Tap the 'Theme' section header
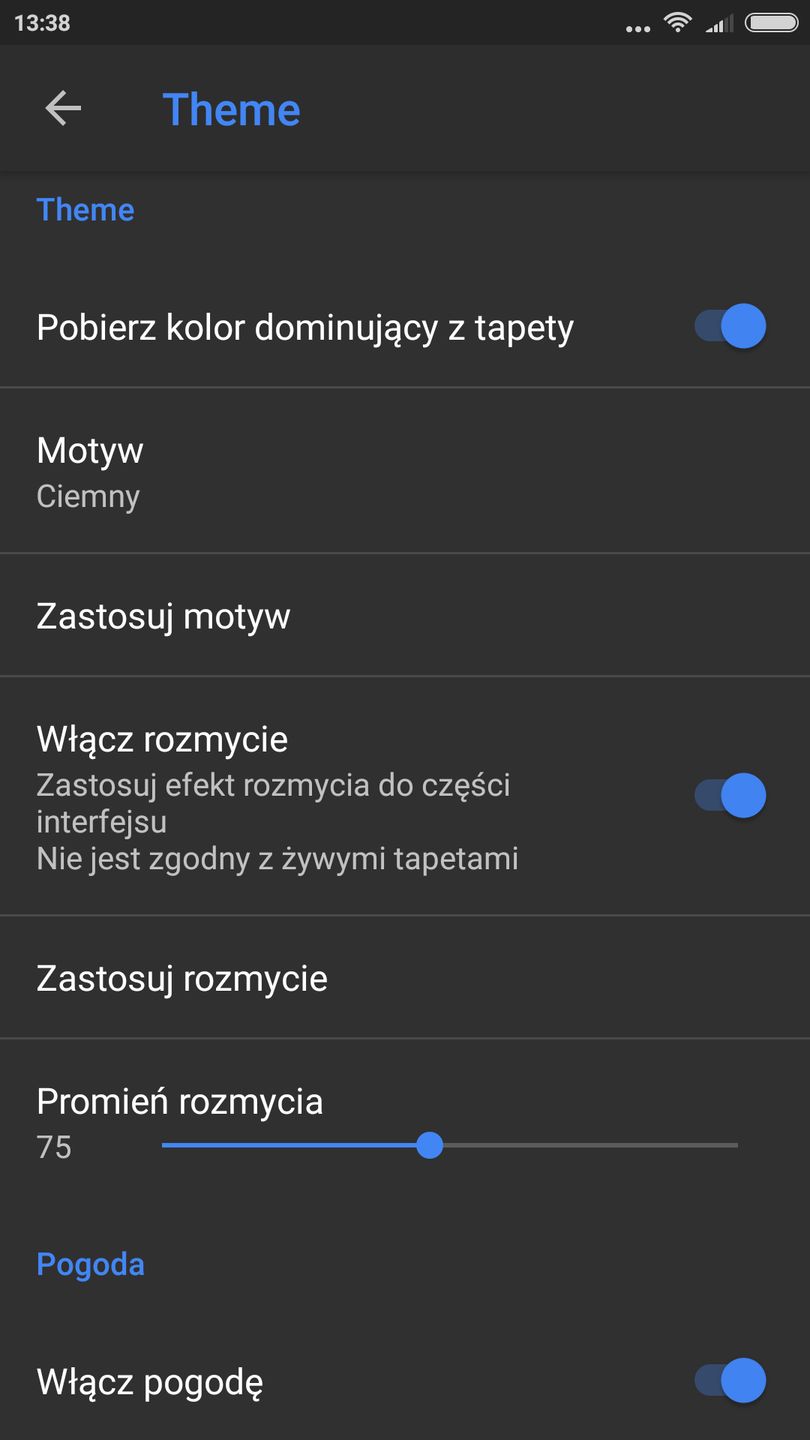 click(x=85, y=210)
